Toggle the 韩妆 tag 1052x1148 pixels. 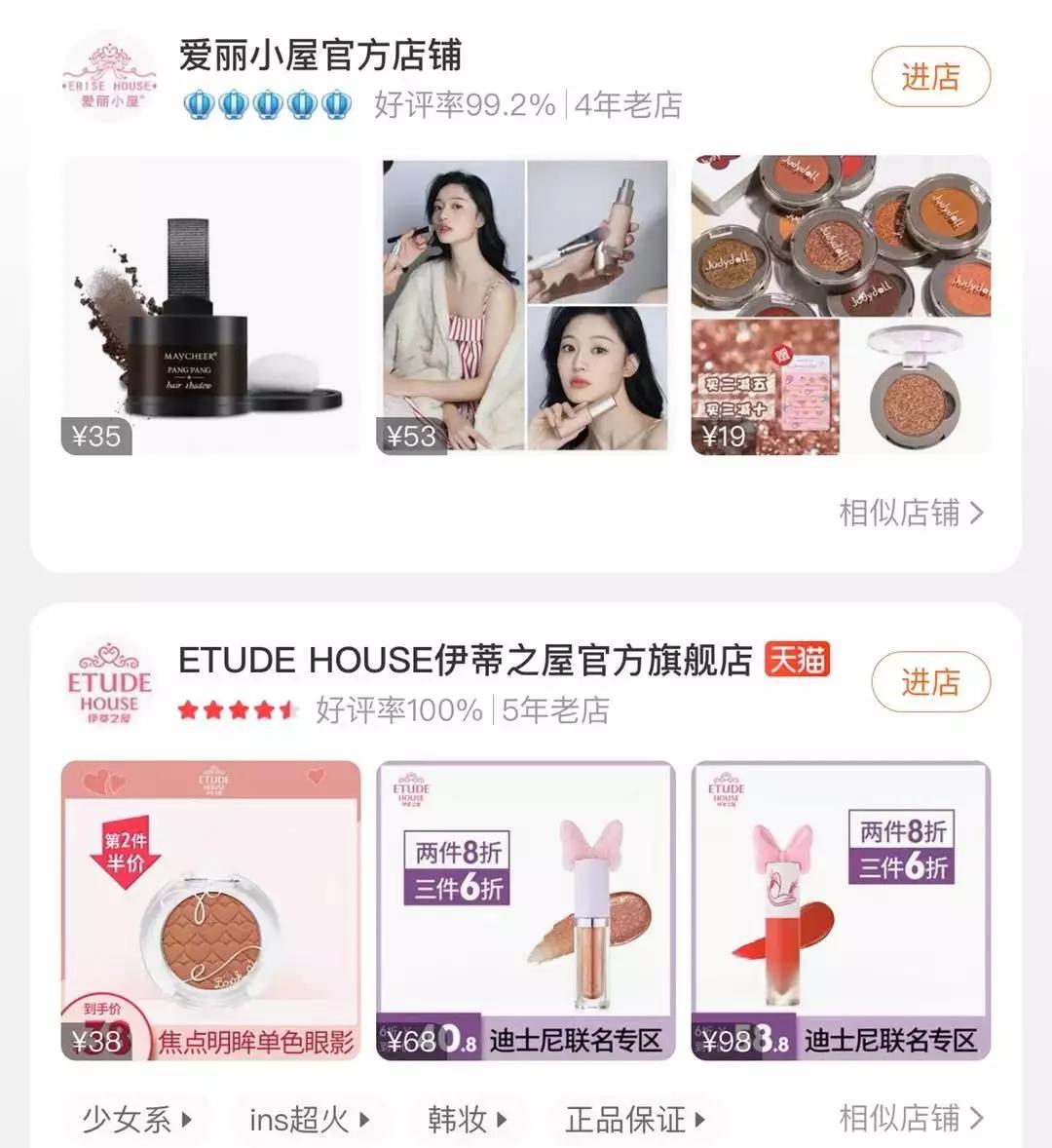coord(466,1119)
